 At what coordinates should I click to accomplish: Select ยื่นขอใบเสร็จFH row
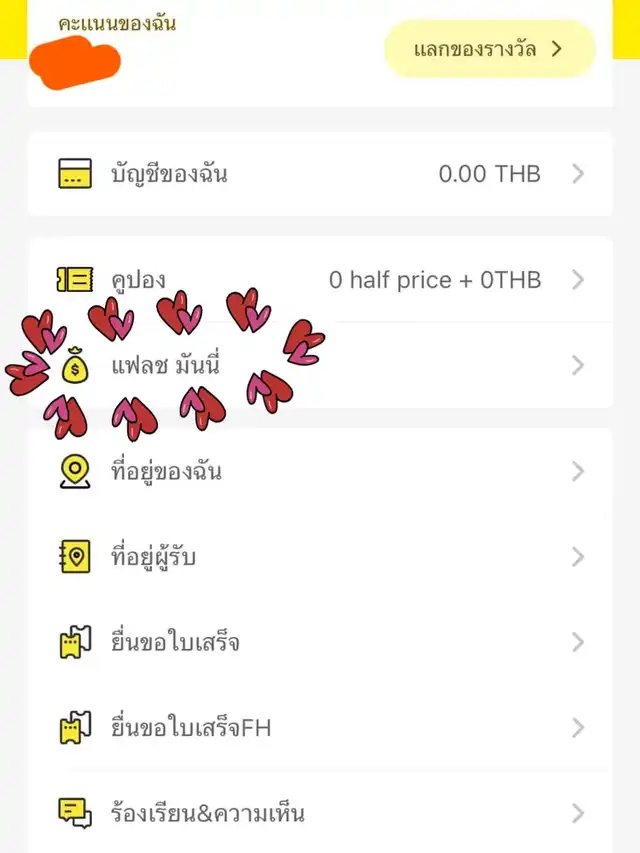320,727
